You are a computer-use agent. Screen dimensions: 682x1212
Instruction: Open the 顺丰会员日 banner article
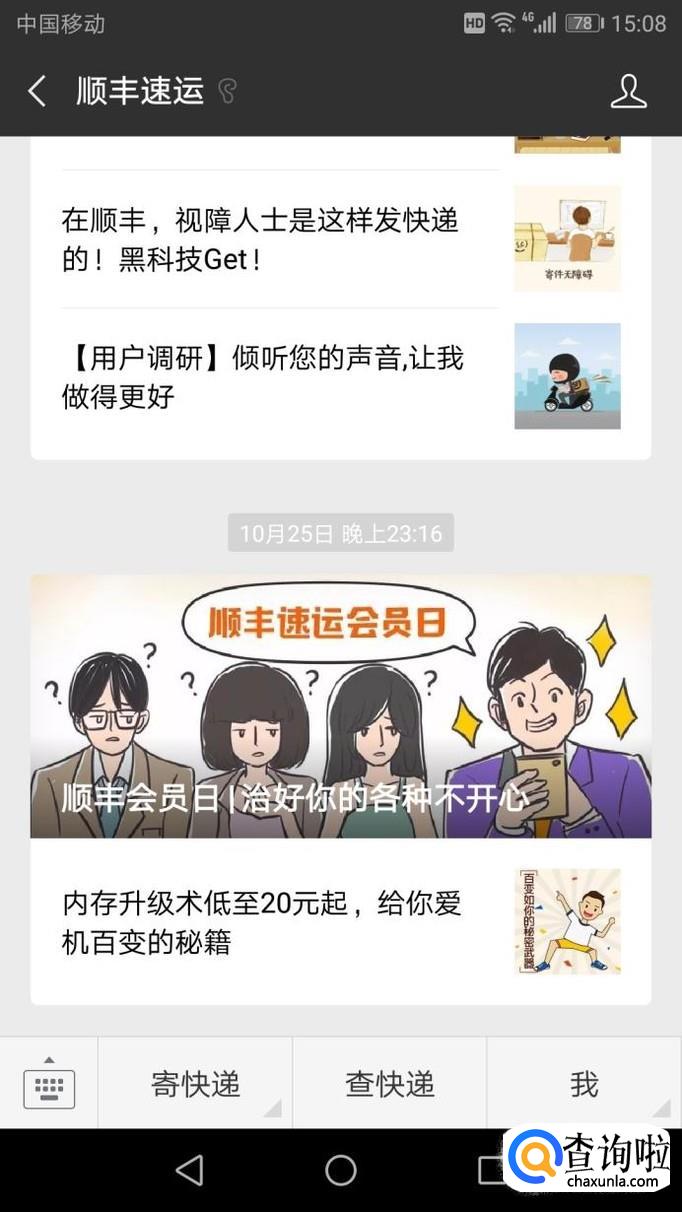coord(340,706)
